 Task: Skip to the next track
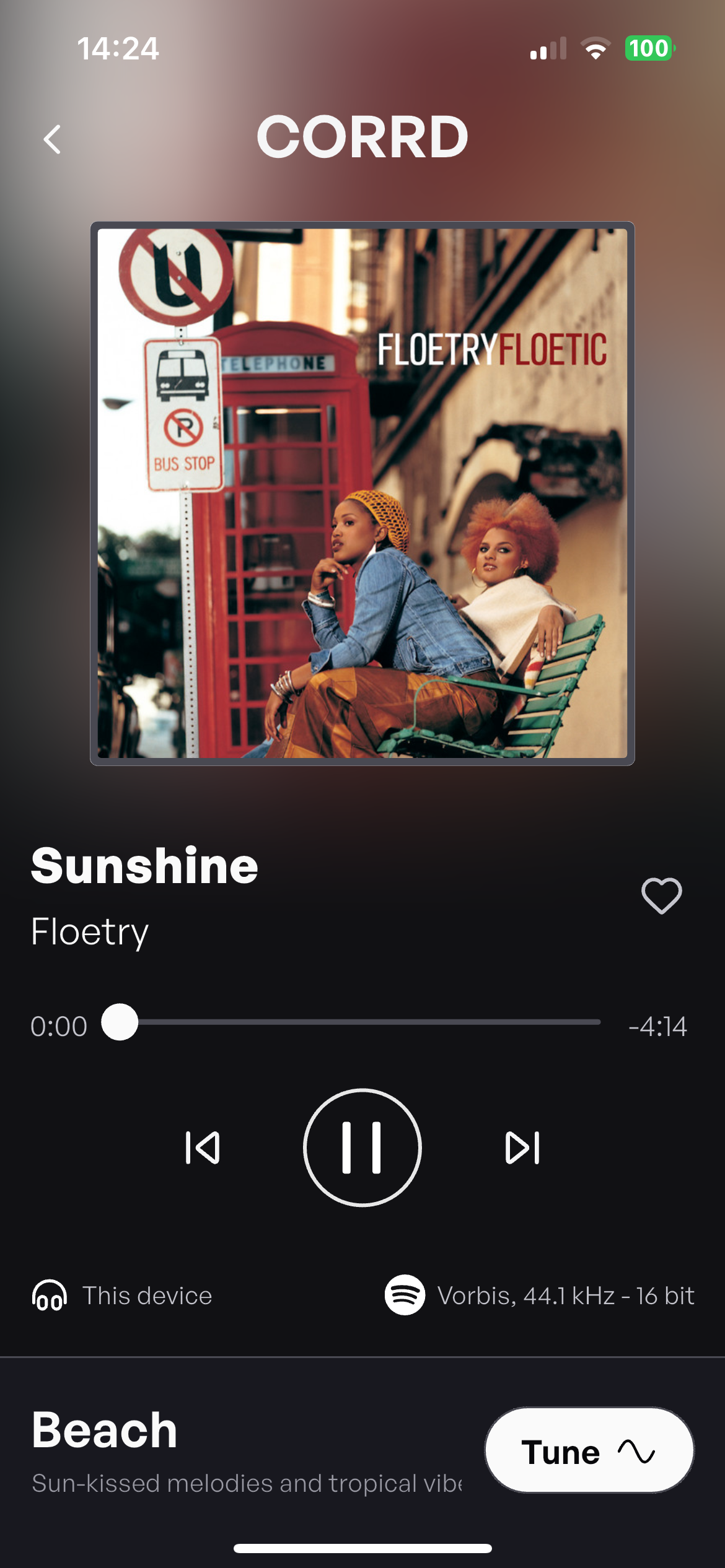point(522,1148)
